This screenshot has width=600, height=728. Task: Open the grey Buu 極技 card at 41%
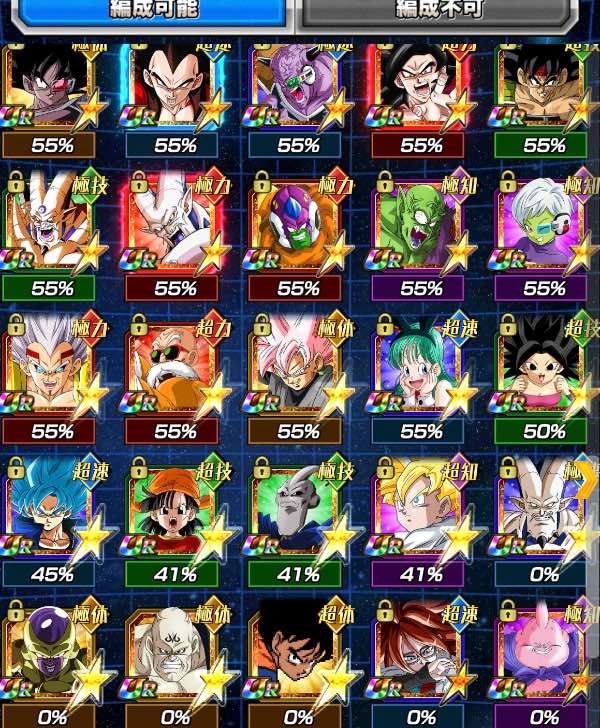pyautogui.click(x=298, y=522)
